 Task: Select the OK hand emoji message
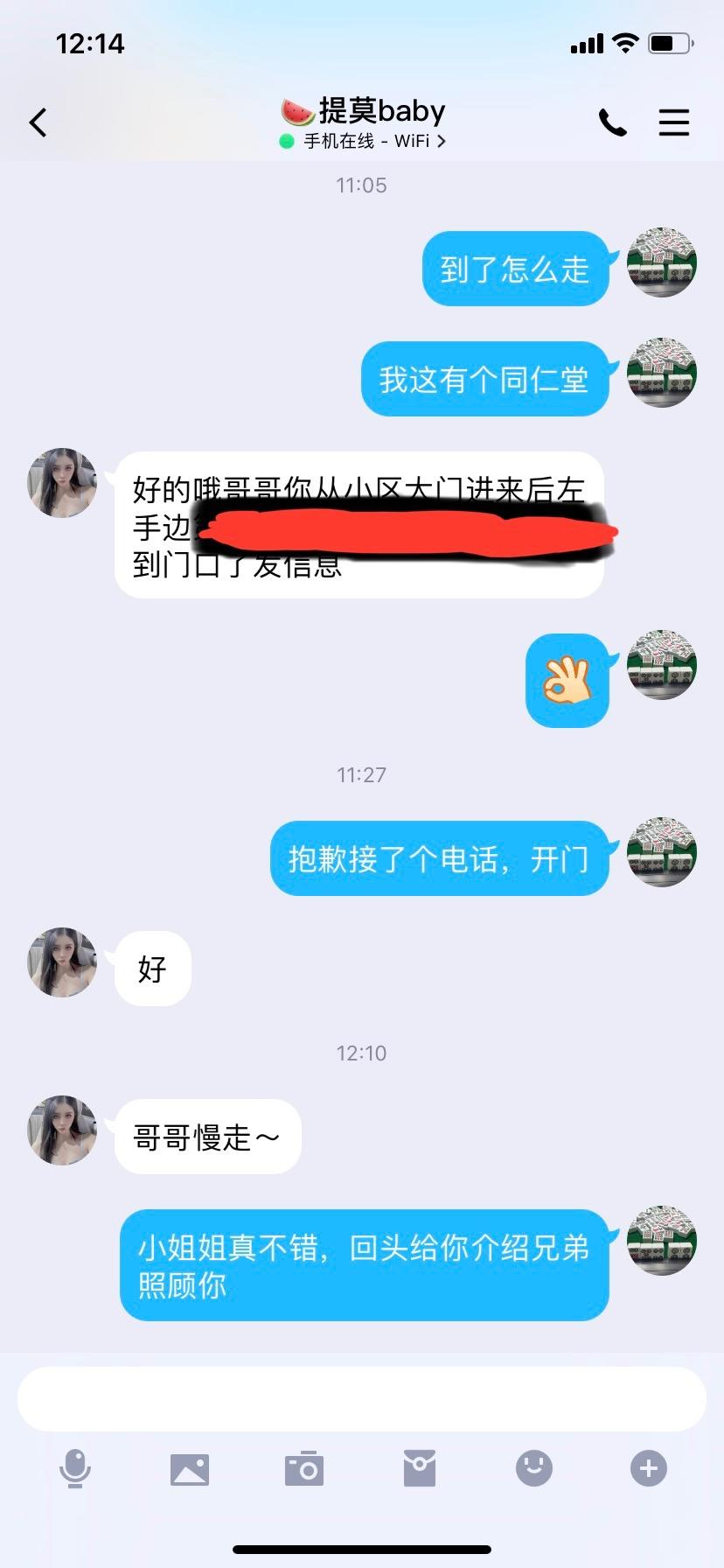tap(567, 681)
